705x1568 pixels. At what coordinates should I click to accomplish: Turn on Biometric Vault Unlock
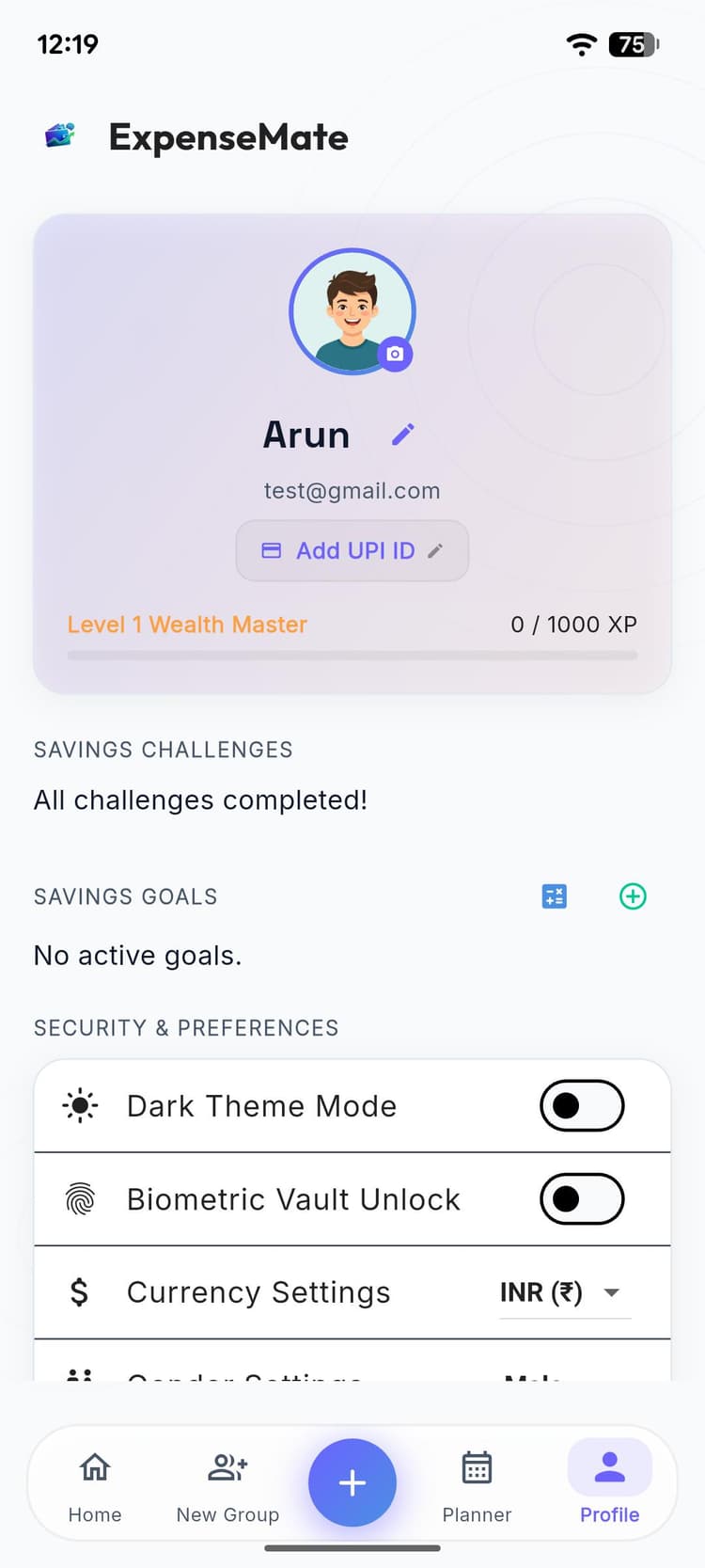[x=582, y=1199]
